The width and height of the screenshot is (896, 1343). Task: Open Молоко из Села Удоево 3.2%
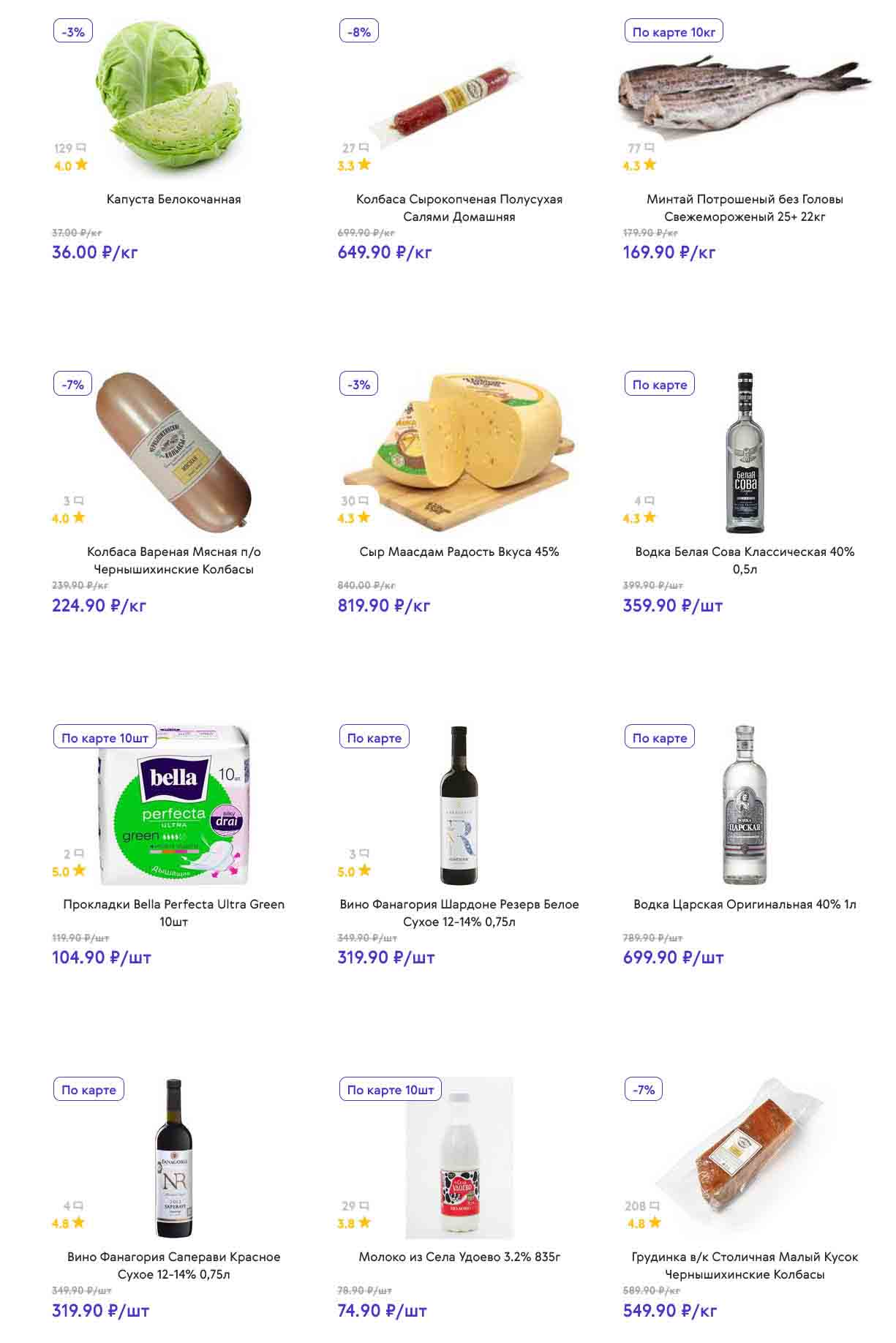(x=459, y=1257)
